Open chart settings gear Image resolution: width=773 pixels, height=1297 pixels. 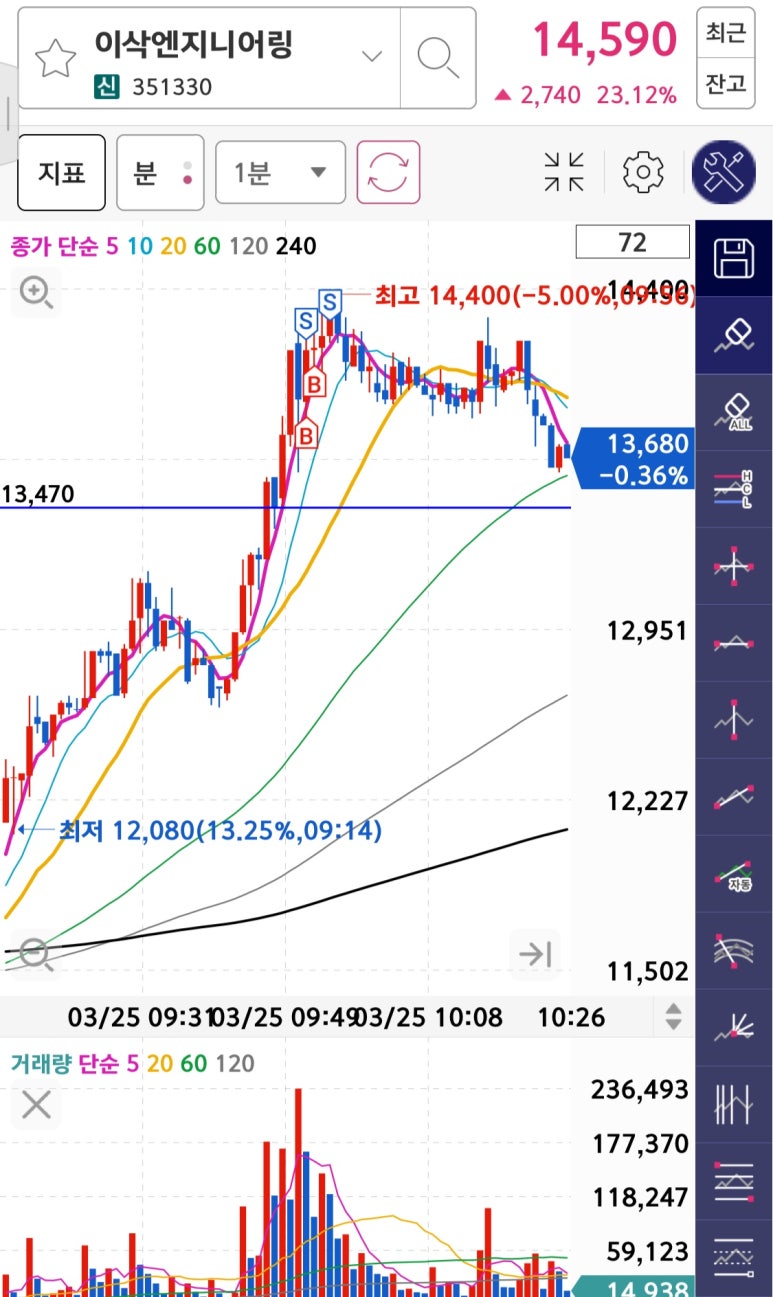point(643,172)
